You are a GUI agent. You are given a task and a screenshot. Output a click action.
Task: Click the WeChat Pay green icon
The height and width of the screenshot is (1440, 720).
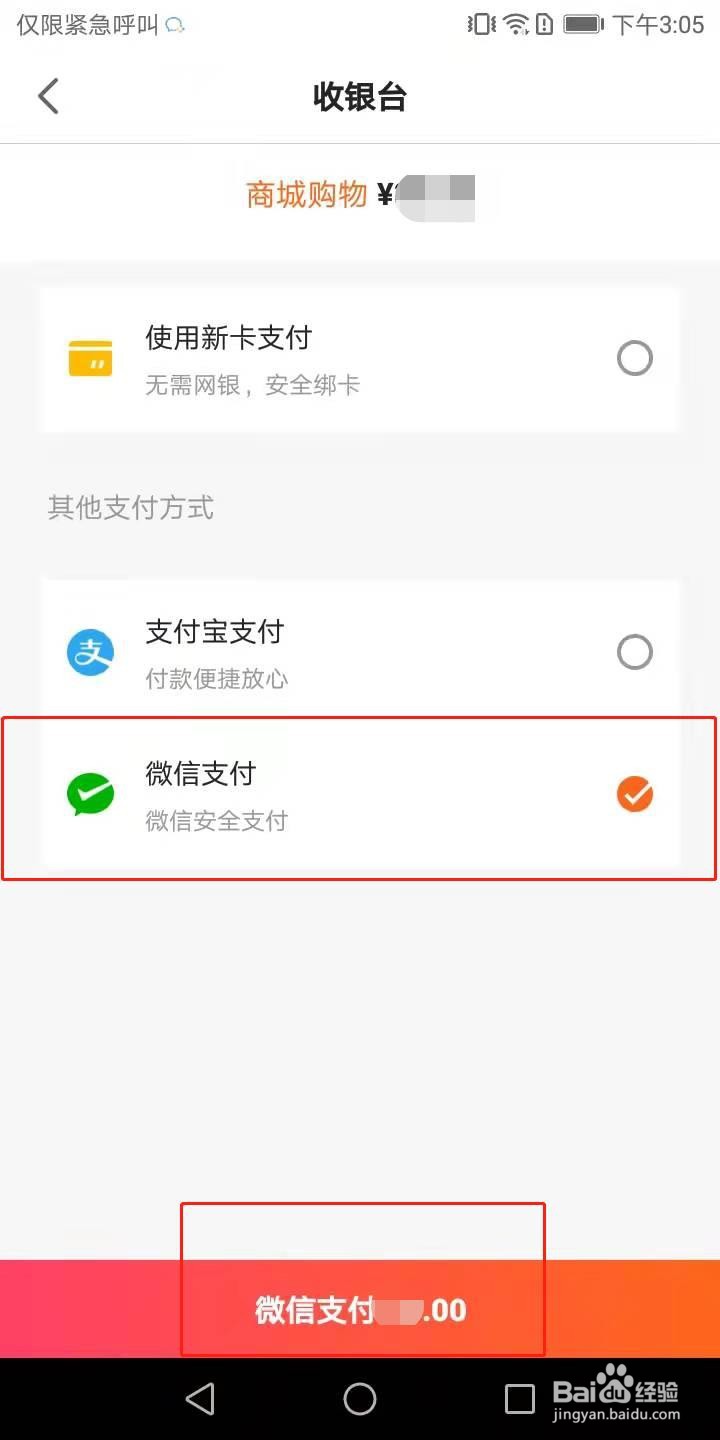point(90,795)
